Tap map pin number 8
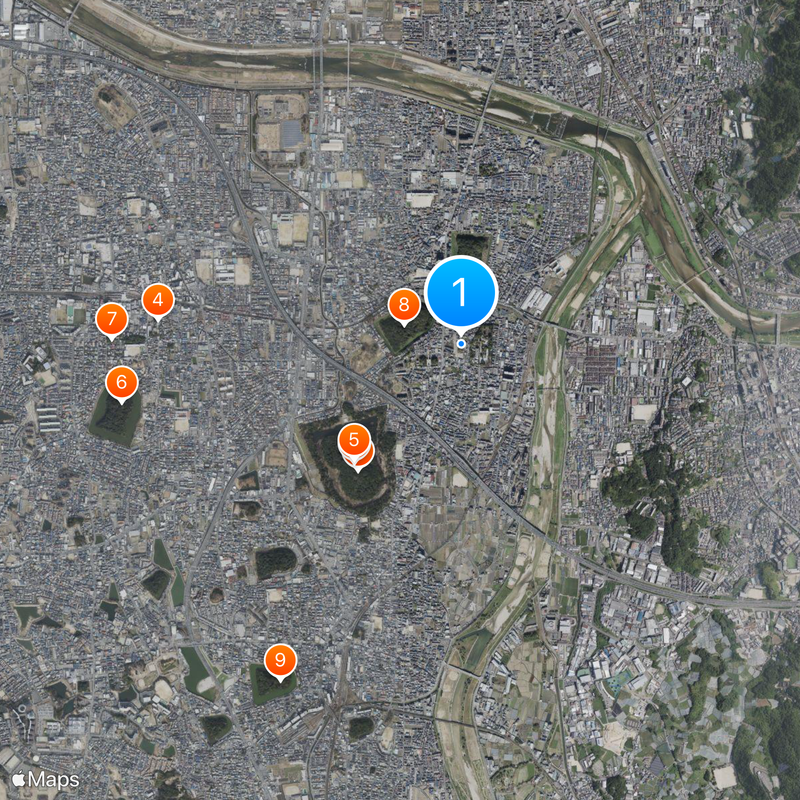This screenshot has height=800, width=800. [403, 305]
